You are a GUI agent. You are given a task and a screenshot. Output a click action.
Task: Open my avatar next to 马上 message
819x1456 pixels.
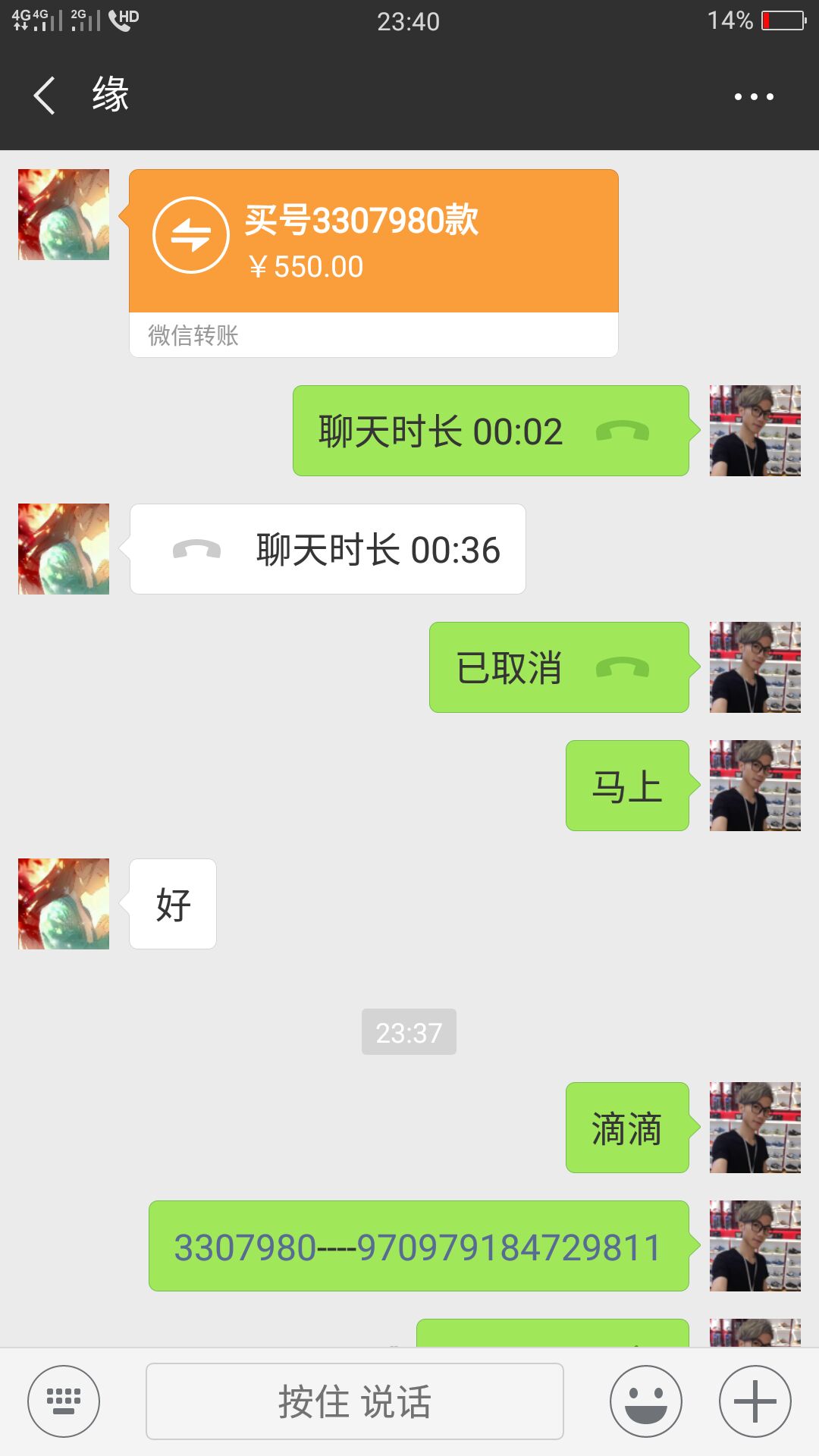755,786
